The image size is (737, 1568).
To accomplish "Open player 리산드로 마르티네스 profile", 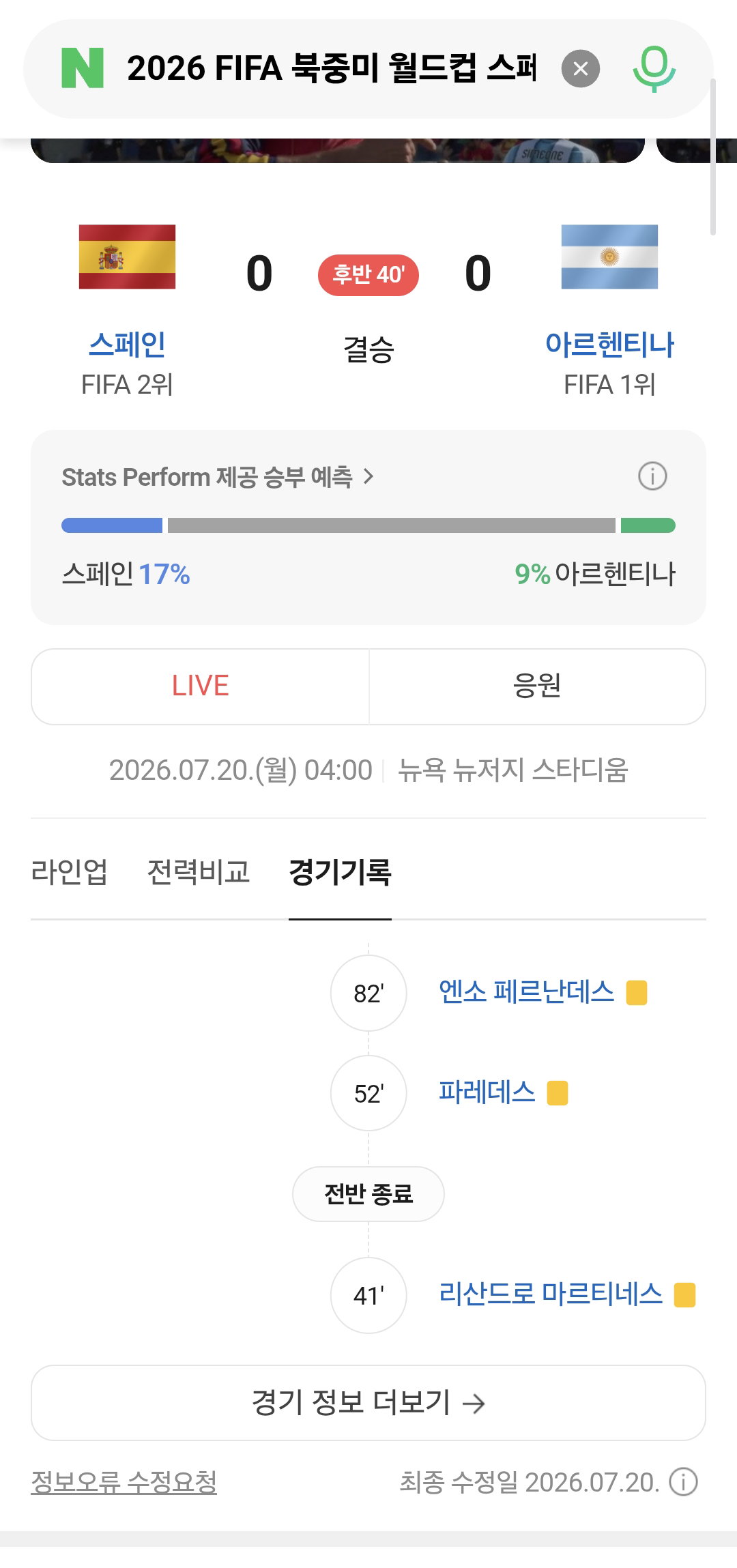I will point(550,1294).
